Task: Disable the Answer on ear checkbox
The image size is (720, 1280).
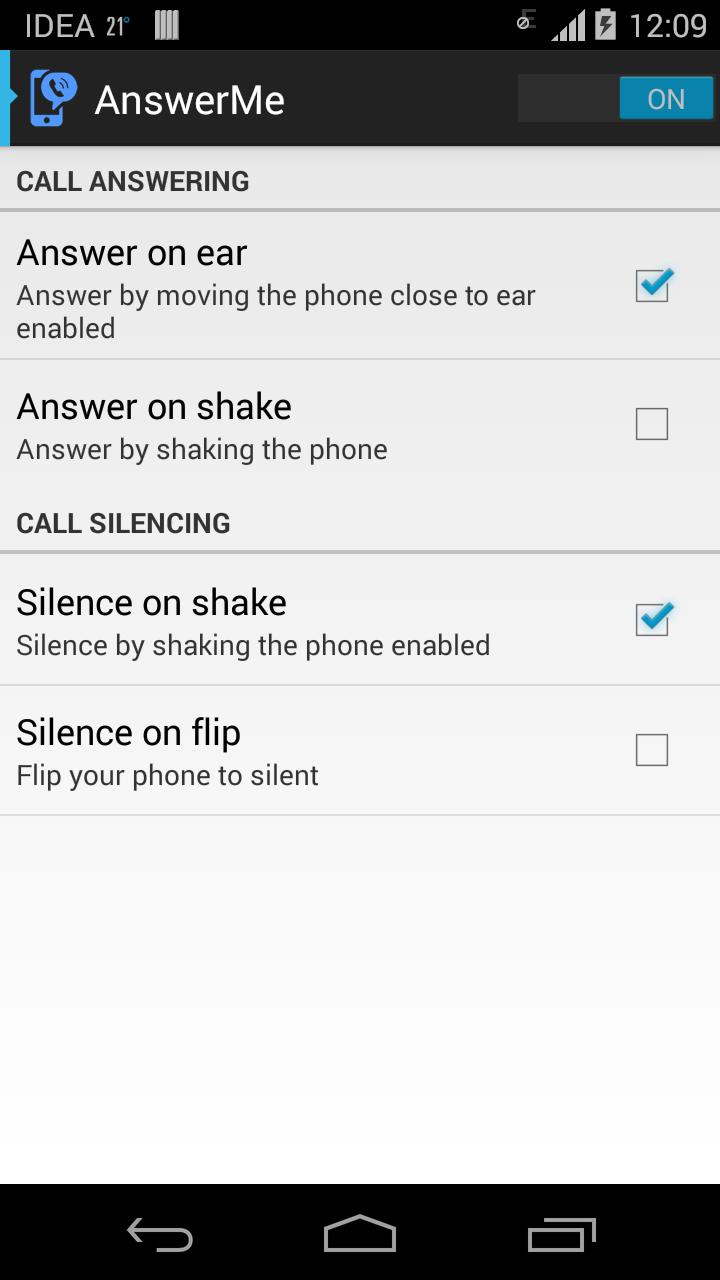Action: point(652,286)
